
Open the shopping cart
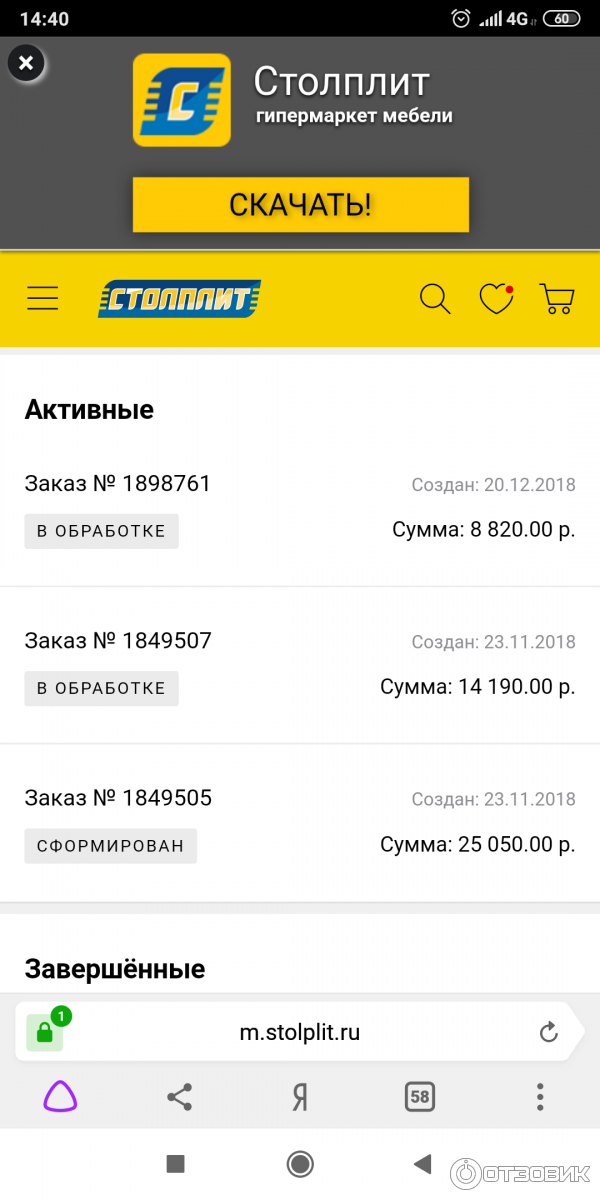[x=556, y=298]
